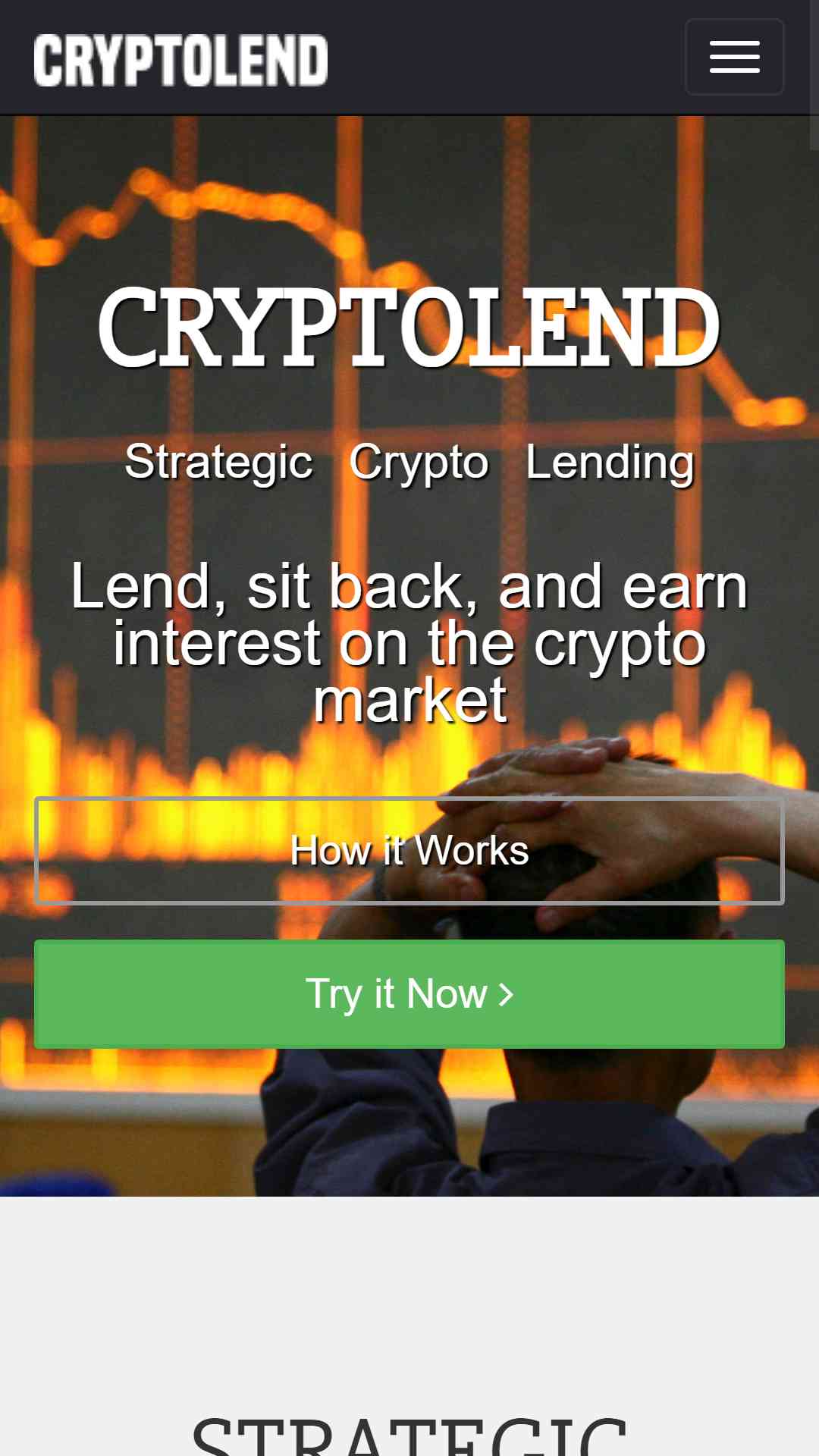Screen dimensions: 819x1456
Task: Tap the green Try it Now button
Action: [x=409, y=993]
